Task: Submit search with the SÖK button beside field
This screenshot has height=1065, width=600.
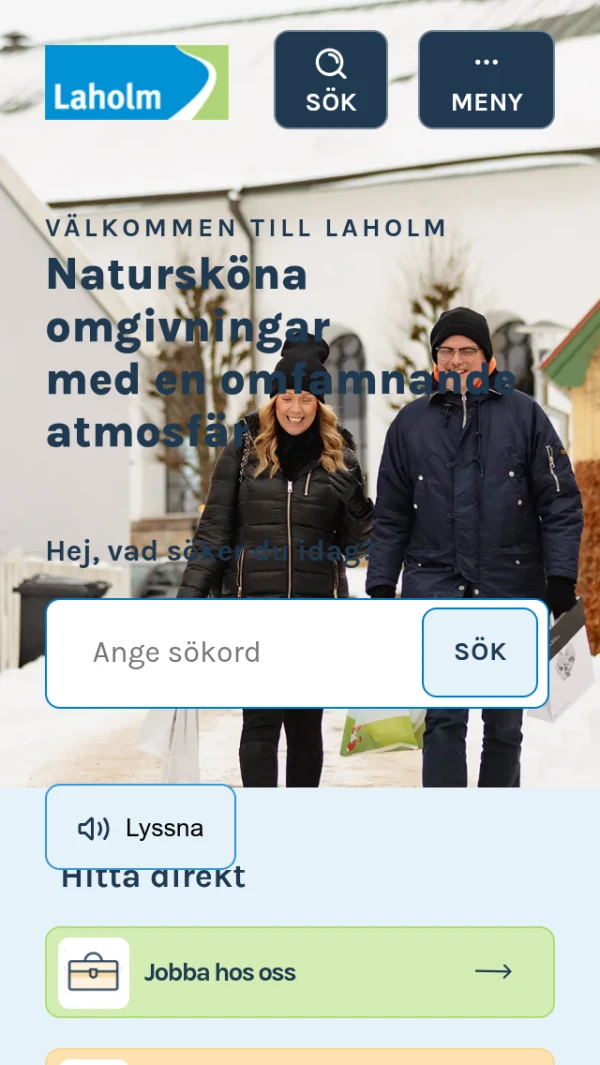Action: [480, 652]
